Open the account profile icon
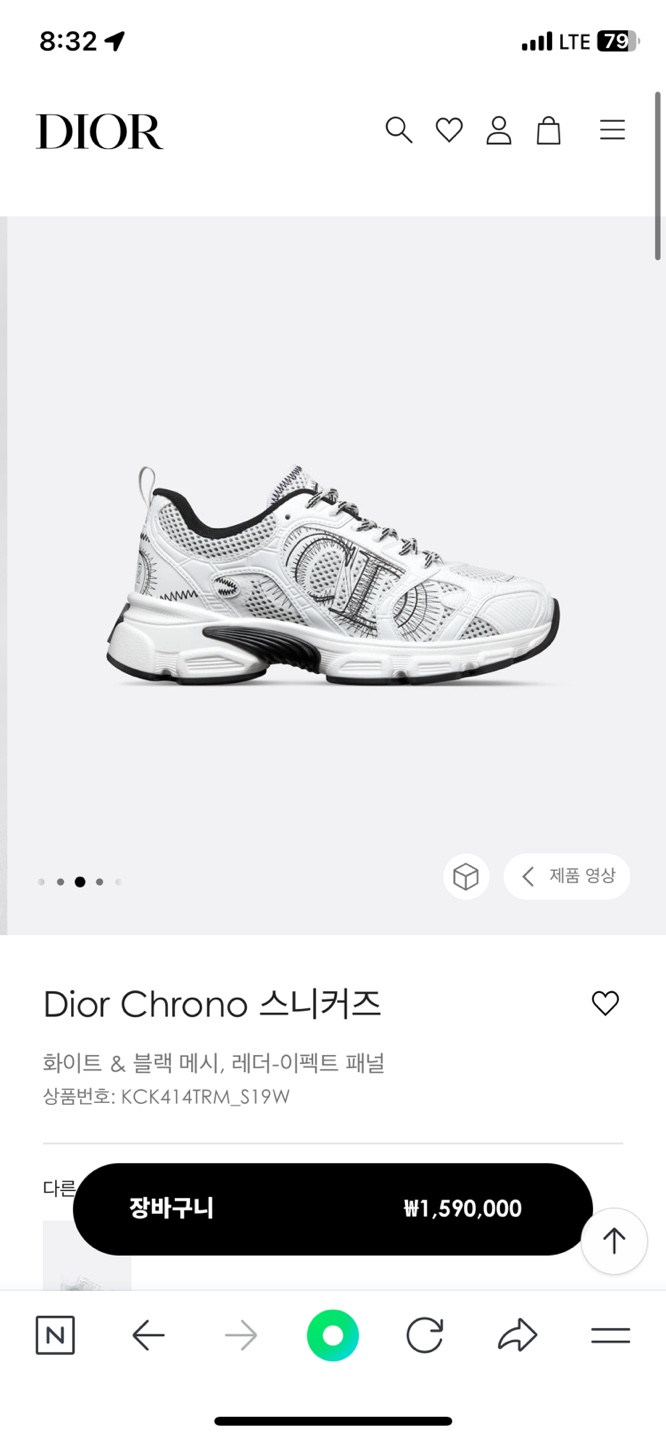Viewport: 666px width, 1440px height. [498, 130]
